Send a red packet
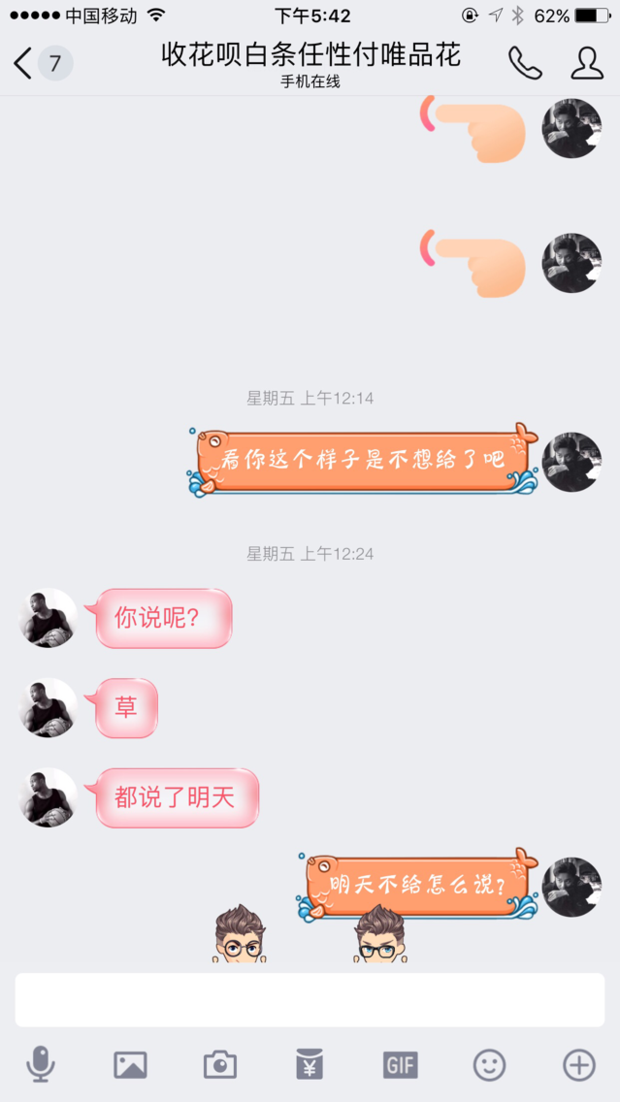Viewport: 620px width, 1102px height. pos(309,1065)
